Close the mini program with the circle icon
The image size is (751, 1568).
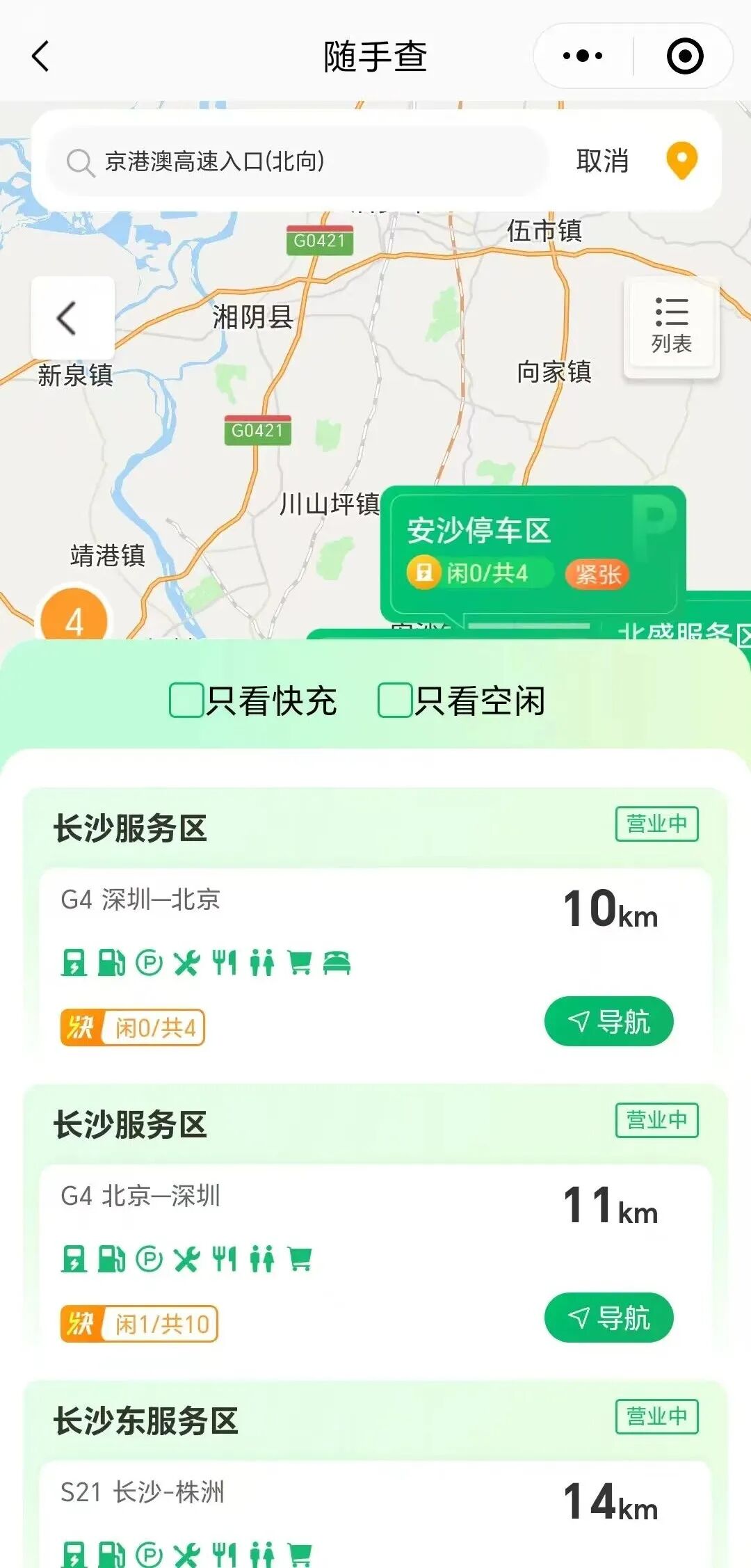point(684,56)
